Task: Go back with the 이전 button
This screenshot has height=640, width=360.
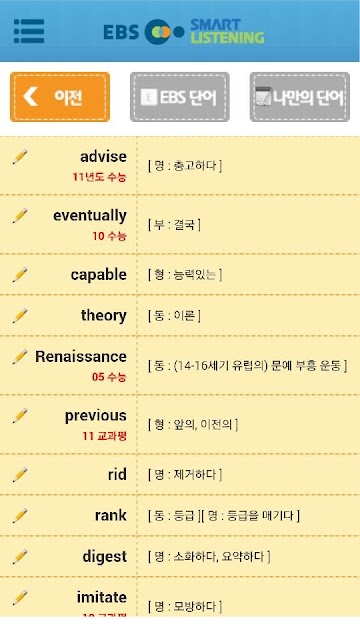Action: tap(60, 97)
